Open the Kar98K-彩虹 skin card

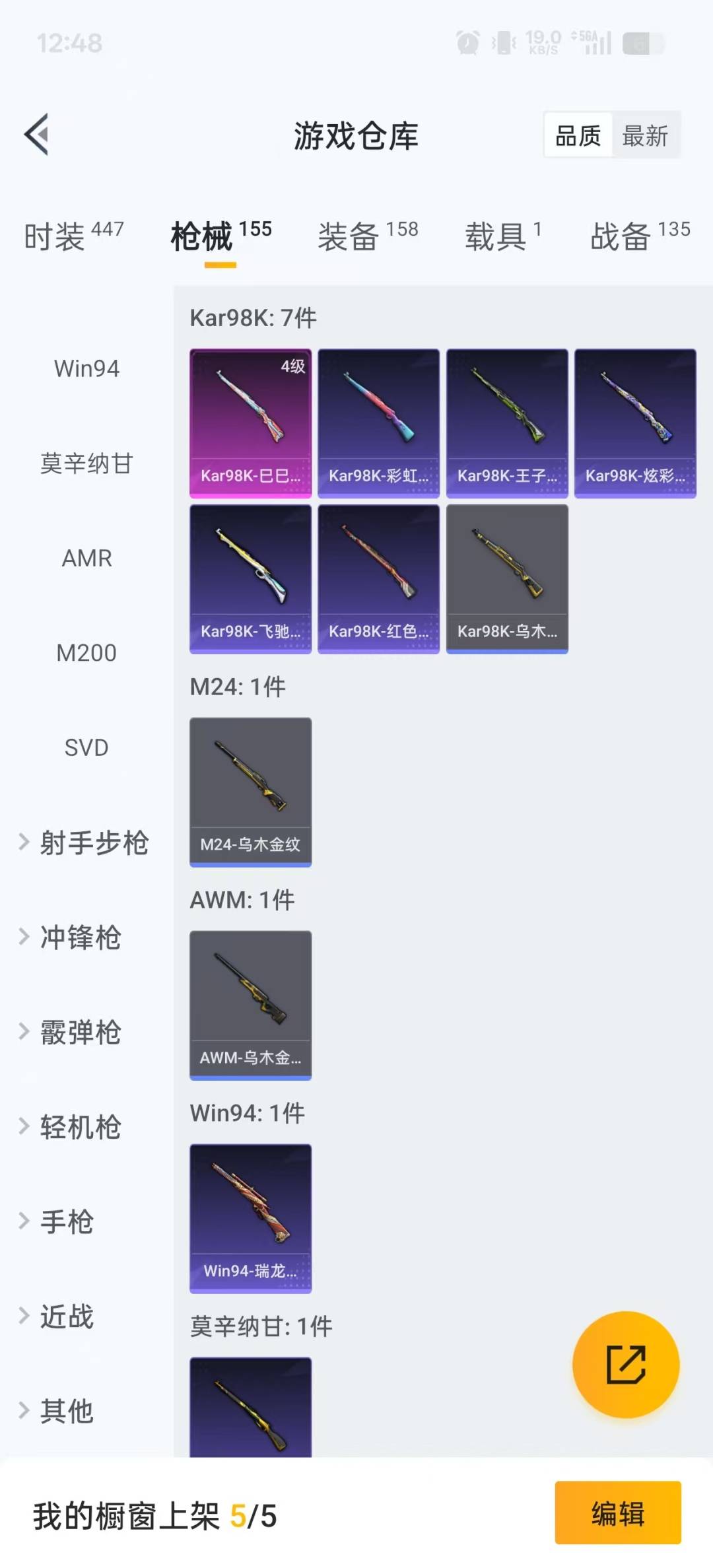pos(378,423)
